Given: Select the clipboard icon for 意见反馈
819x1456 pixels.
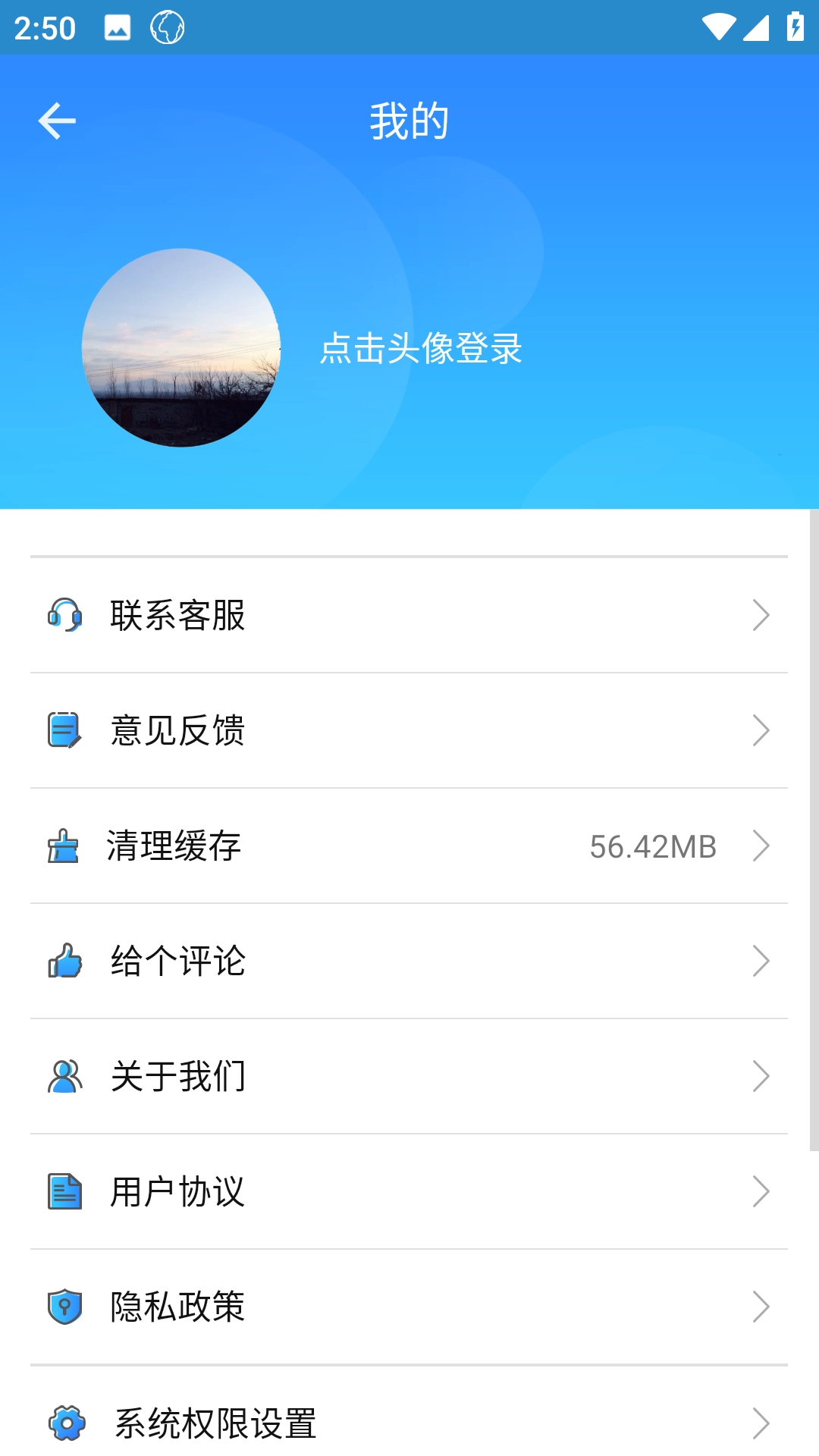Looking at the screenshot, I should 64,730.
